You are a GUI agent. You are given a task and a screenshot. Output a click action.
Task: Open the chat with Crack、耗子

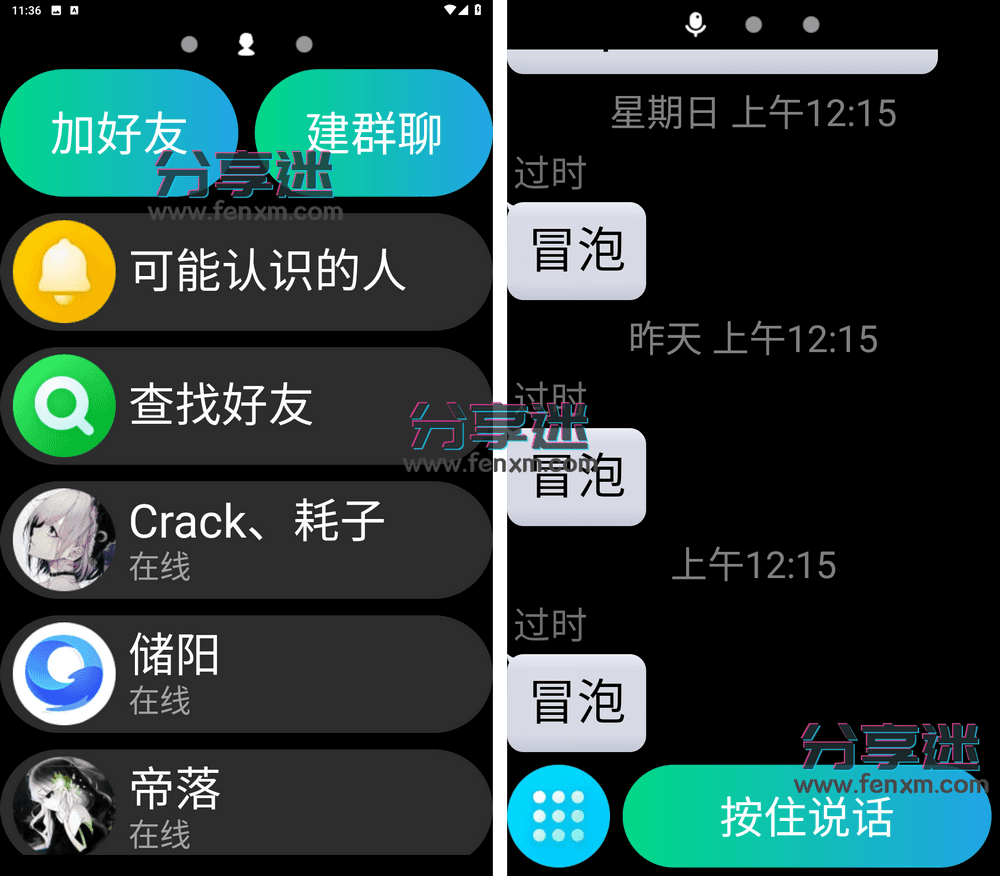point(246,540)
